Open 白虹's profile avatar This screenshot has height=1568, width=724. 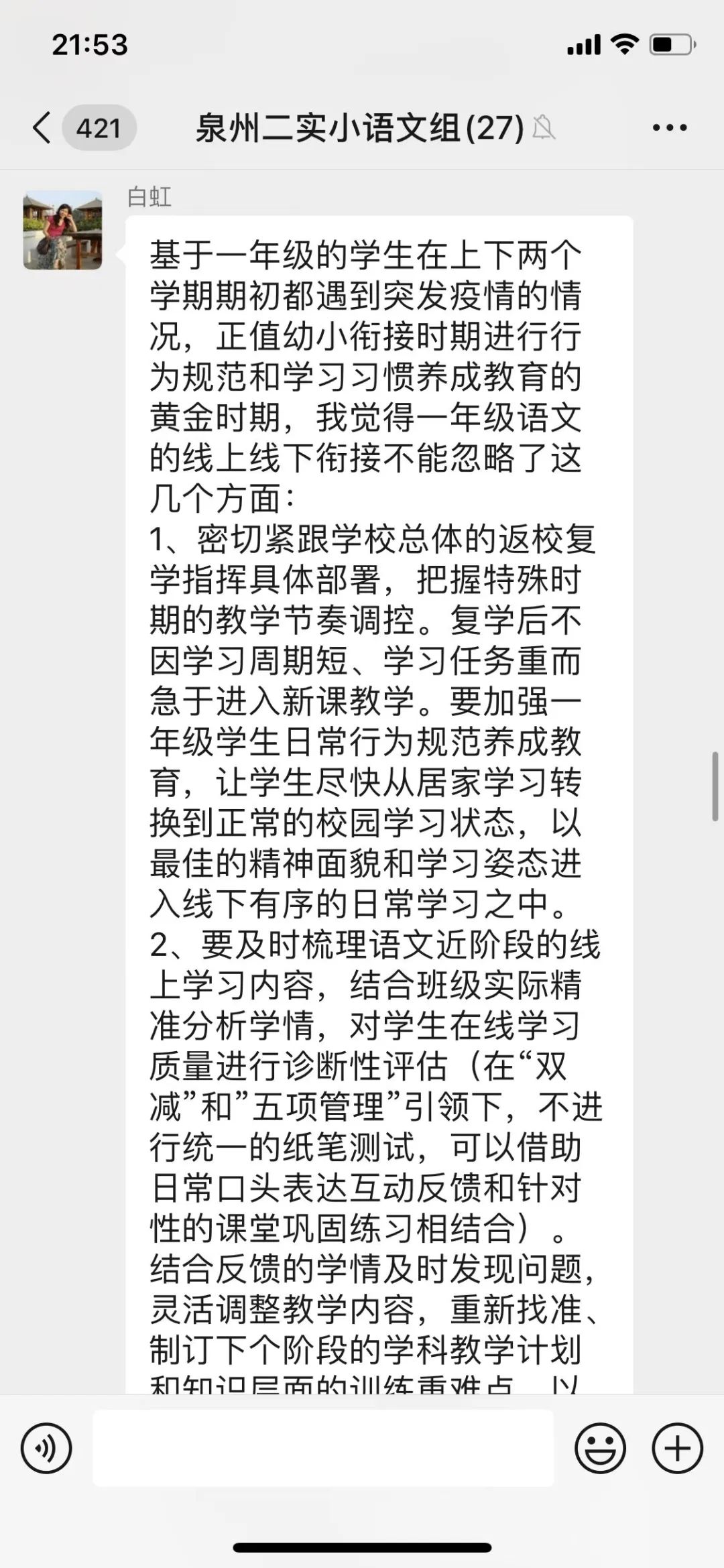[x=63, y=230]
